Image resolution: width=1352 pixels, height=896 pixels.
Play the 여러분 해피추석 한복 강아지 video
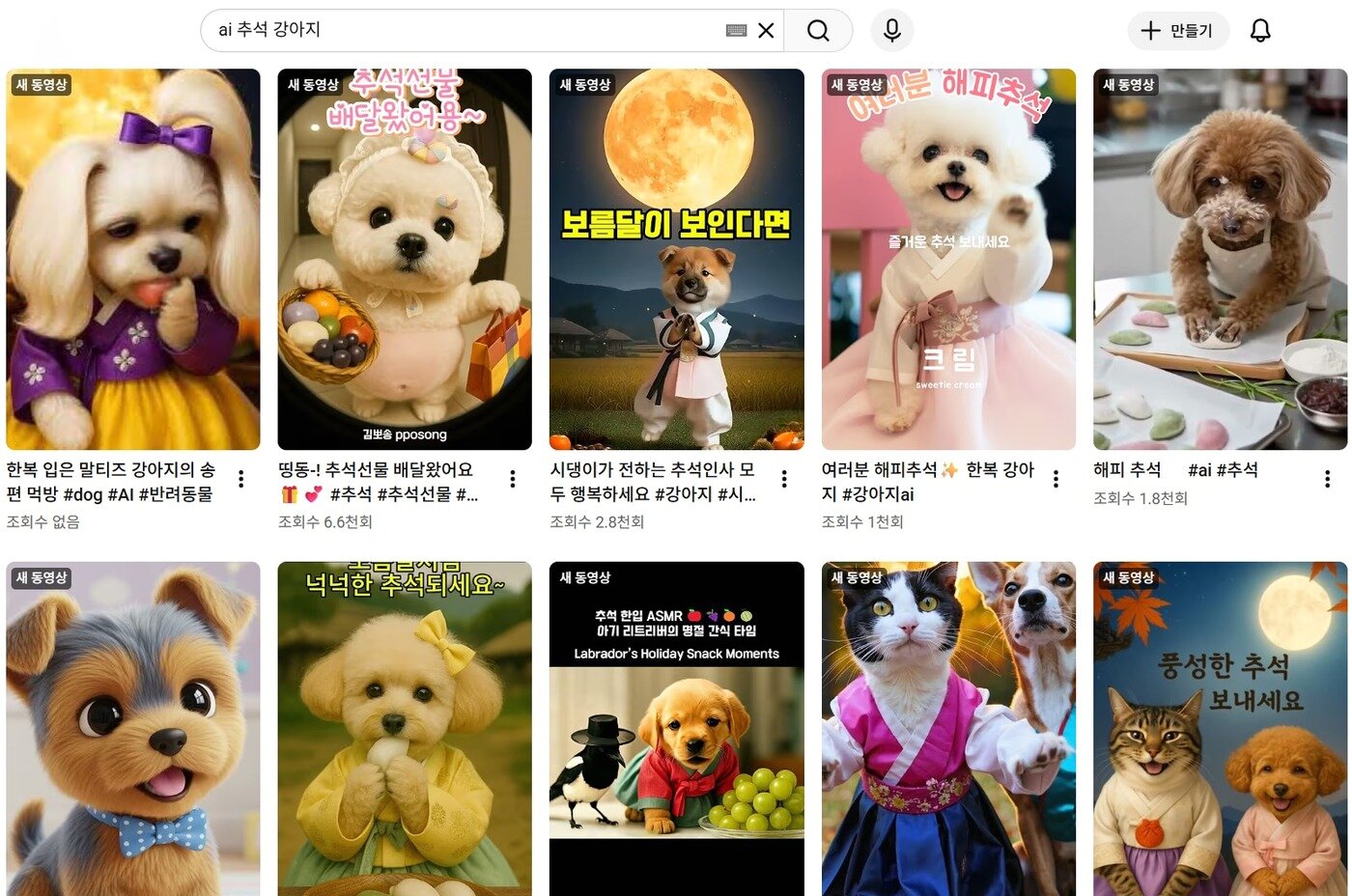tap(948, 259)
